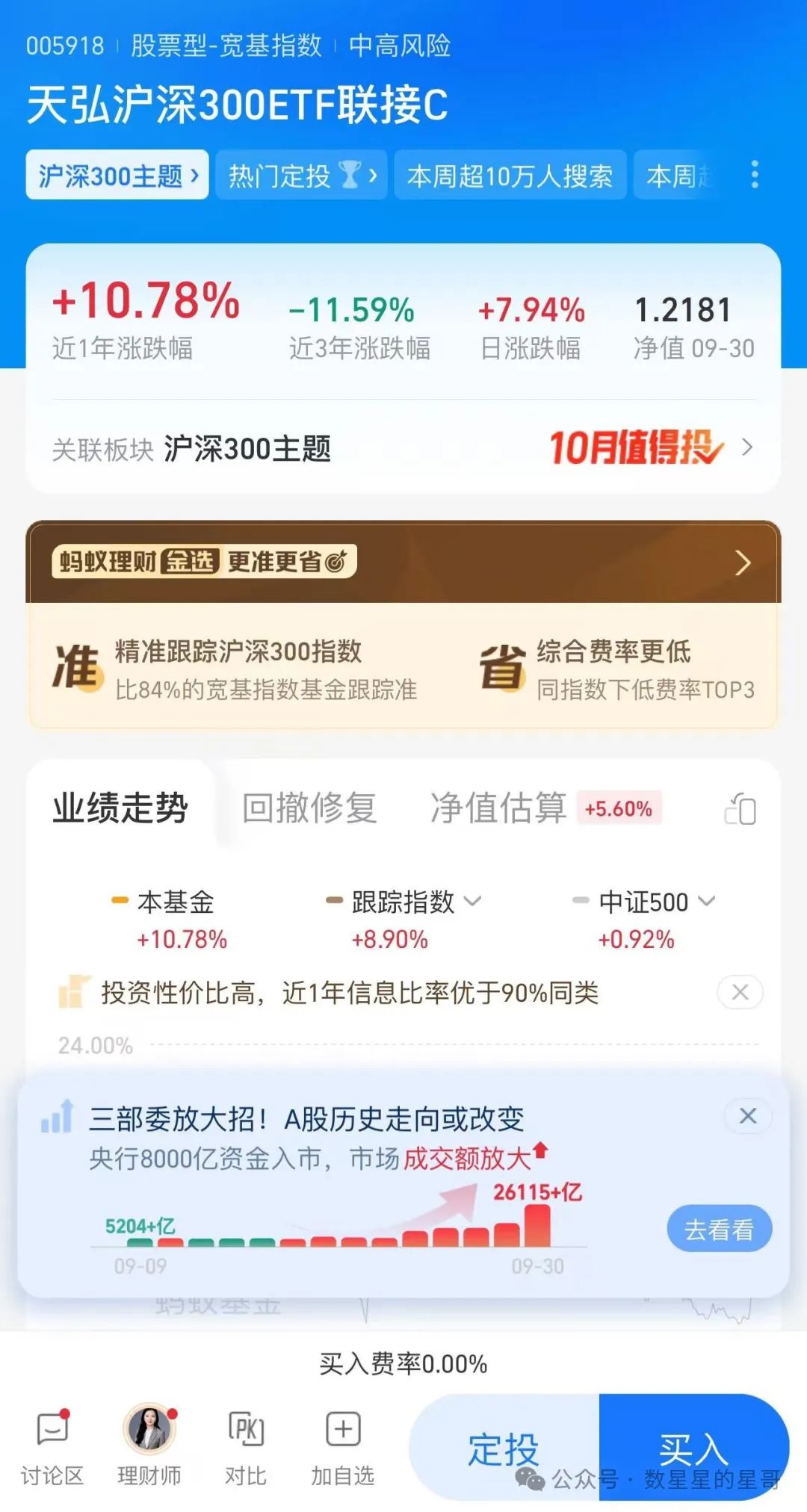807x1512 pixels.
Task: Tap 去看看 button
Action: click(719, 1229)
